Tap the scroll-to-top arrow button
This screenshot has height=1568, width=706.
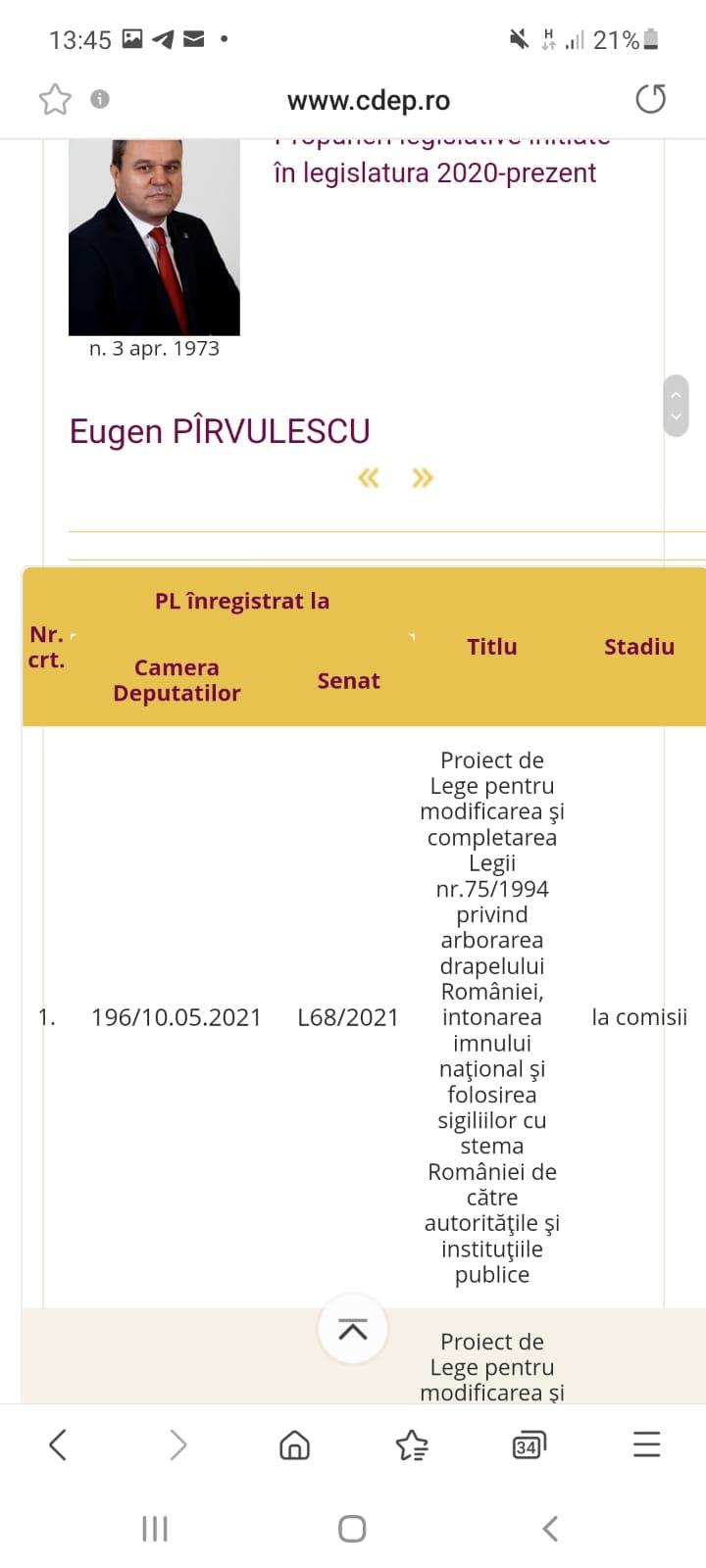(352, 1328)
